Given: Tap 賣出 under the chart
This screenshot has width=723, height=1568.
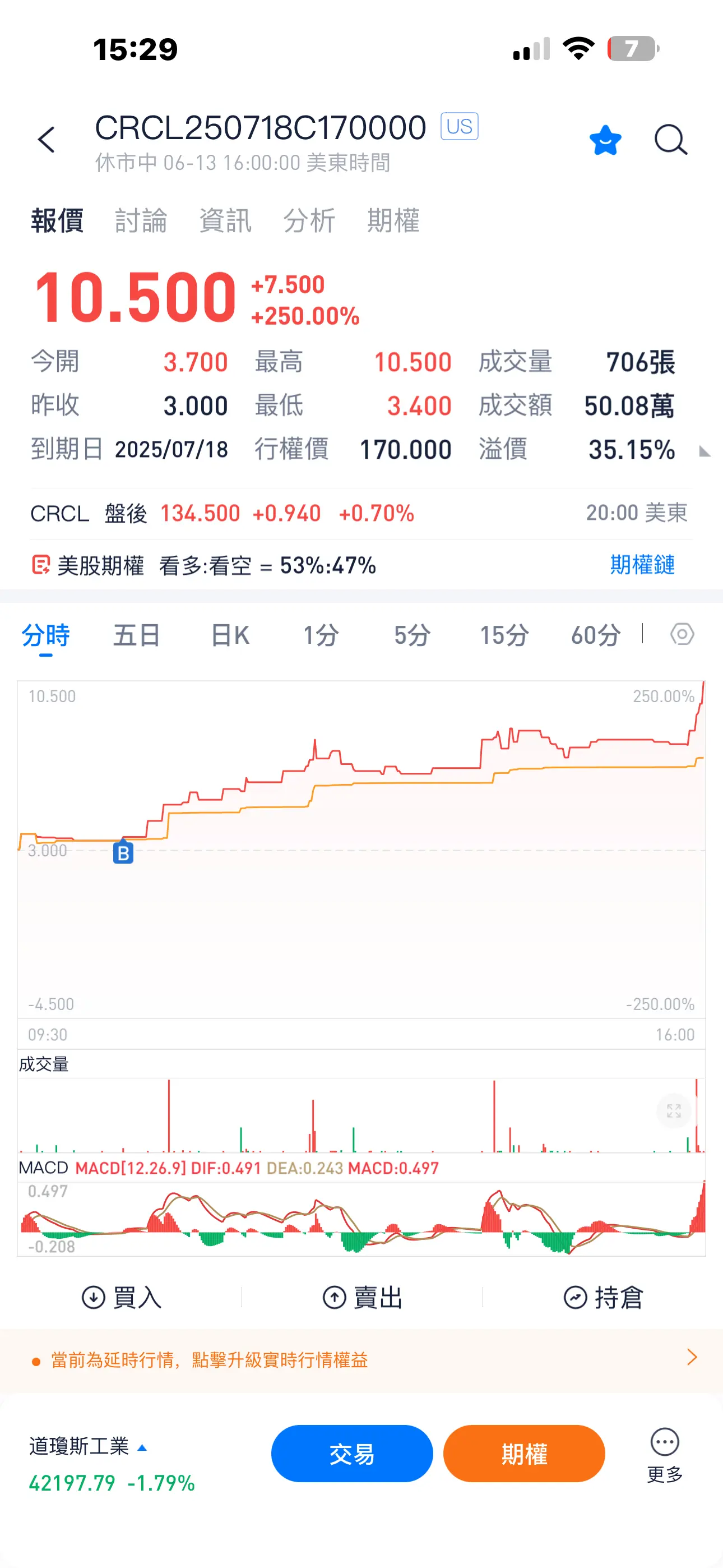Looking at the screenshot, I should [362, 1297].
